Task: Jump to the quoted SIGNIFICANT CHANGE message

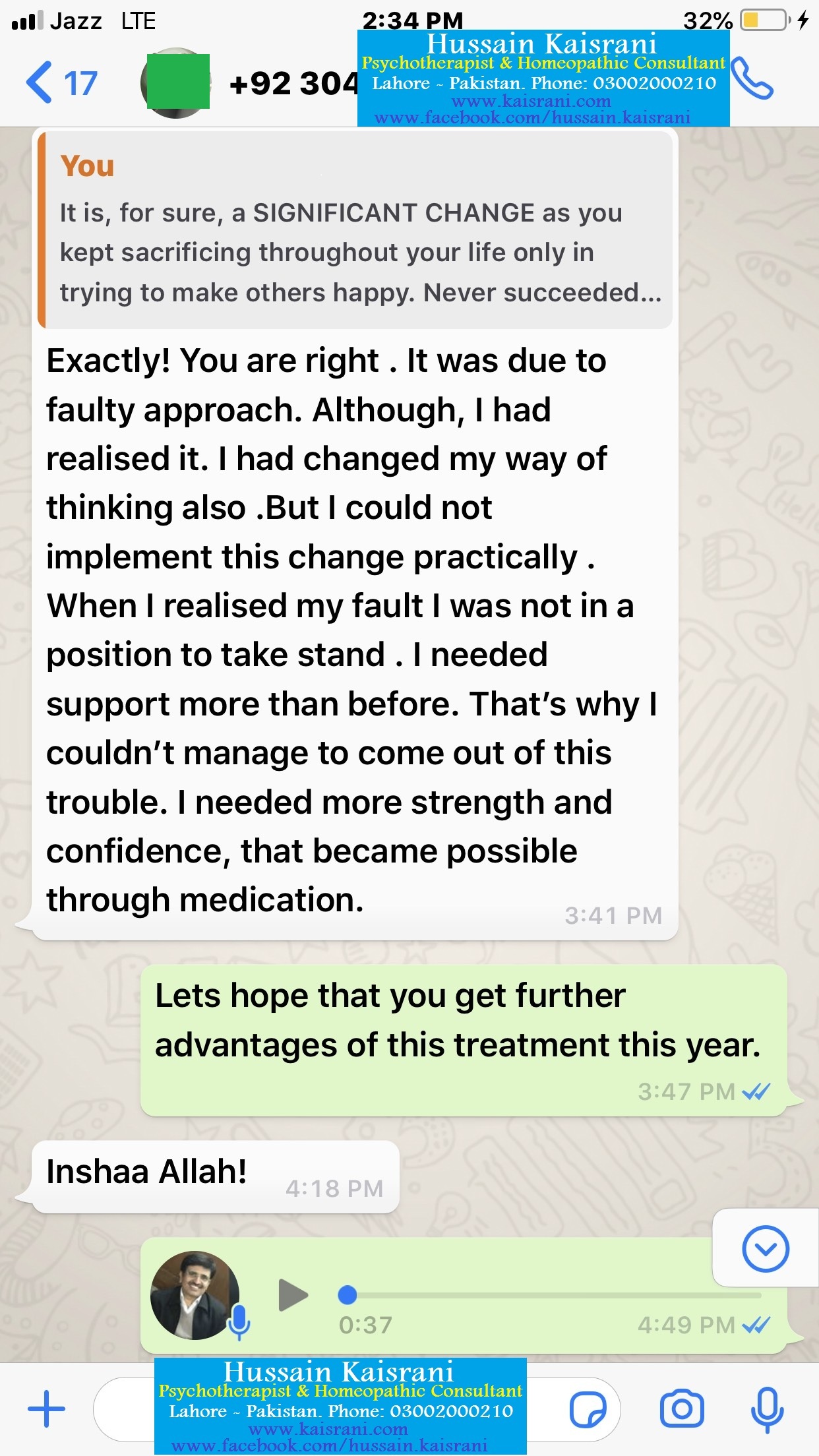Action: click(x=355, y=230)
